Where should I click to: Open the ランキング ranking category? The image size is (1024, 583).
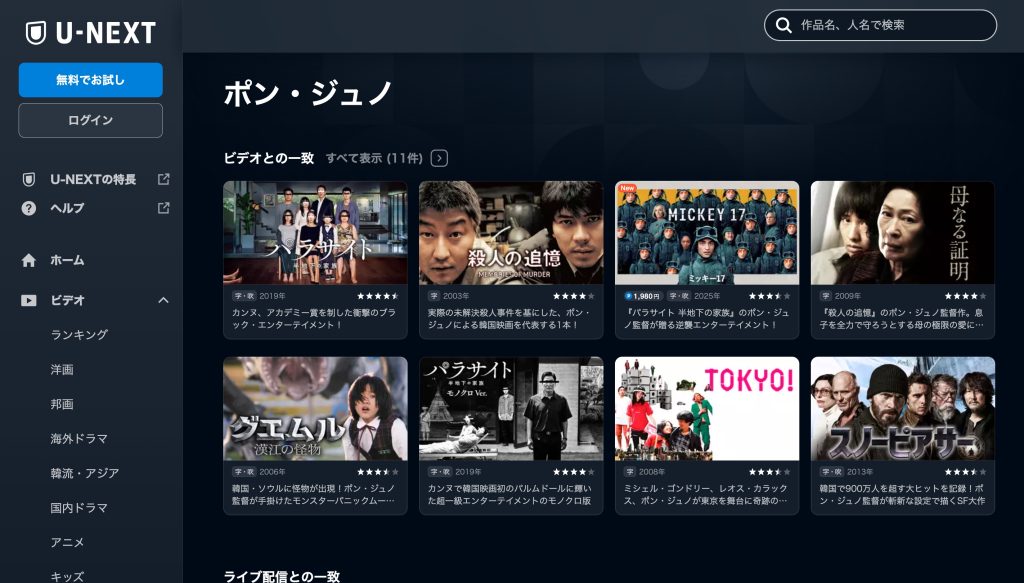[79, 335]
